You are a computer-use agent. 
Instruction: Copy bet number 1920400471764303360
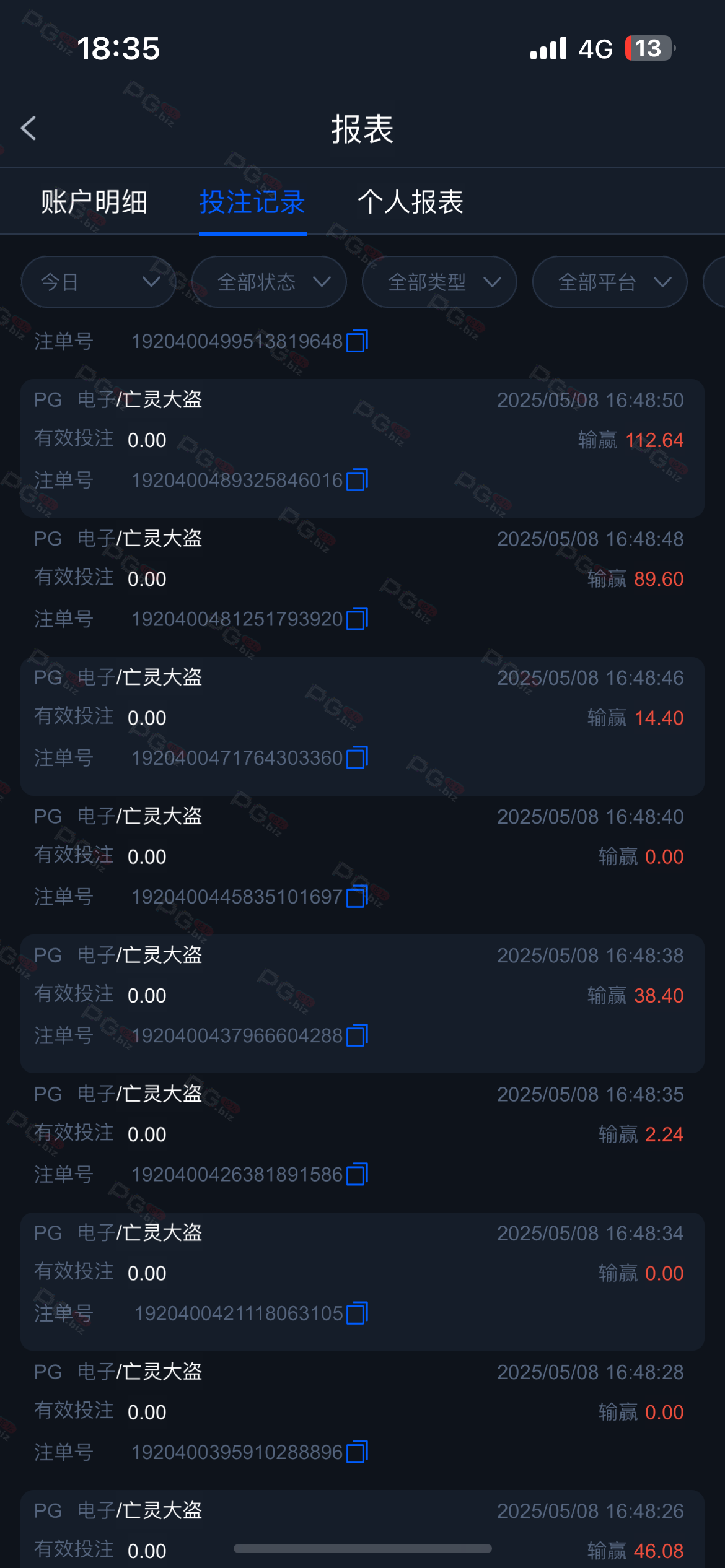357,757
